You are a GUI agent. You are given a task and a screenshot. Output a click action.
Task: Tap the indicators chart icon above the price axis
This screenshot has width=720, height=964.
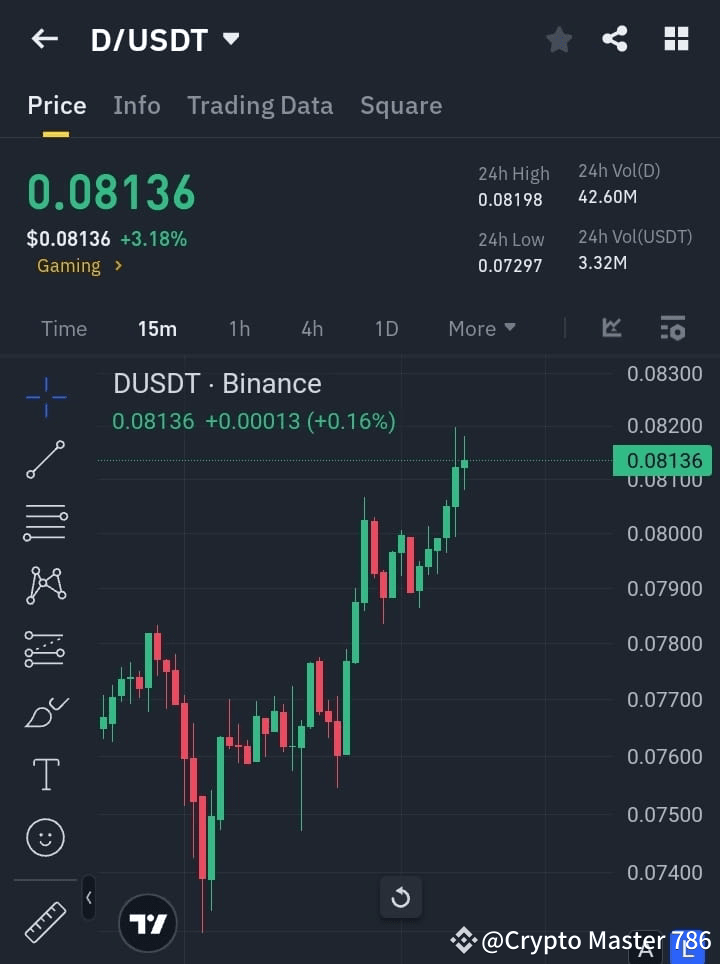click(x=612, y=328)
